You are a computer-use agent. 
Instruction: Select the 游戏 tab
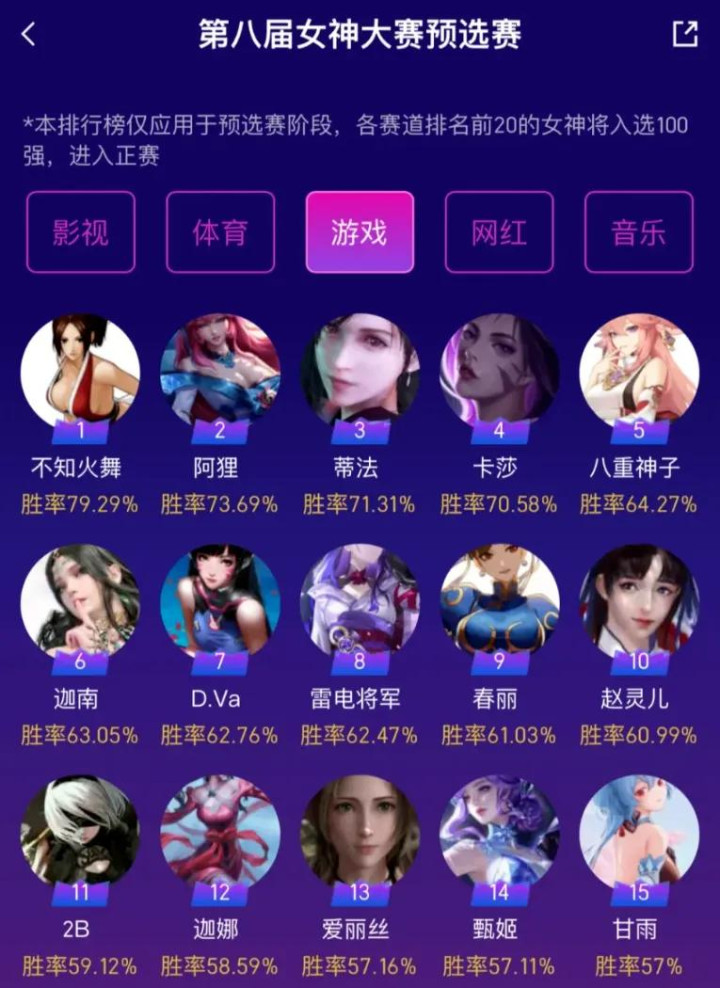pos(359,232)
